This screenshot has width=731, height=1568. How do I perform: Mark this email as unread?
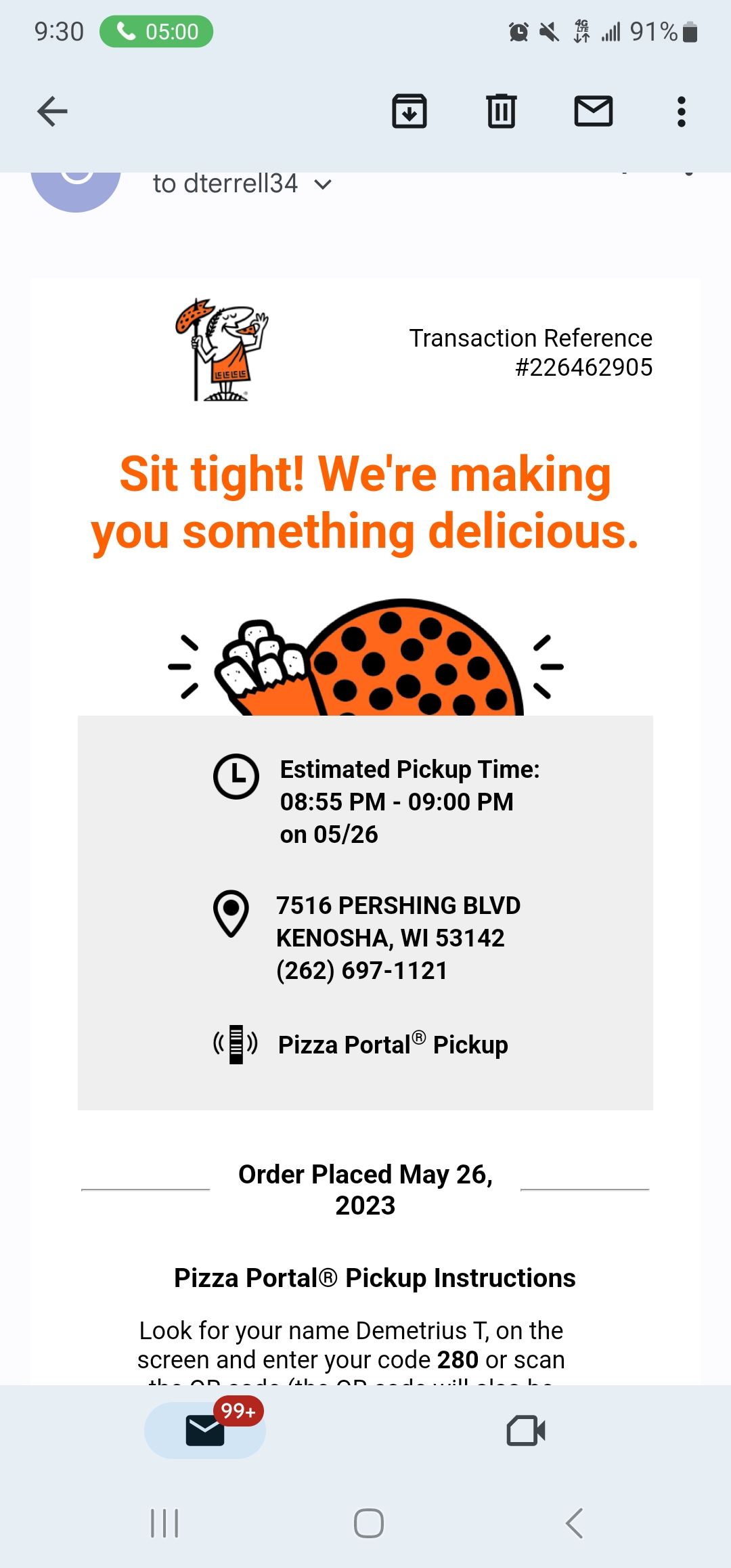pos(593,112)
